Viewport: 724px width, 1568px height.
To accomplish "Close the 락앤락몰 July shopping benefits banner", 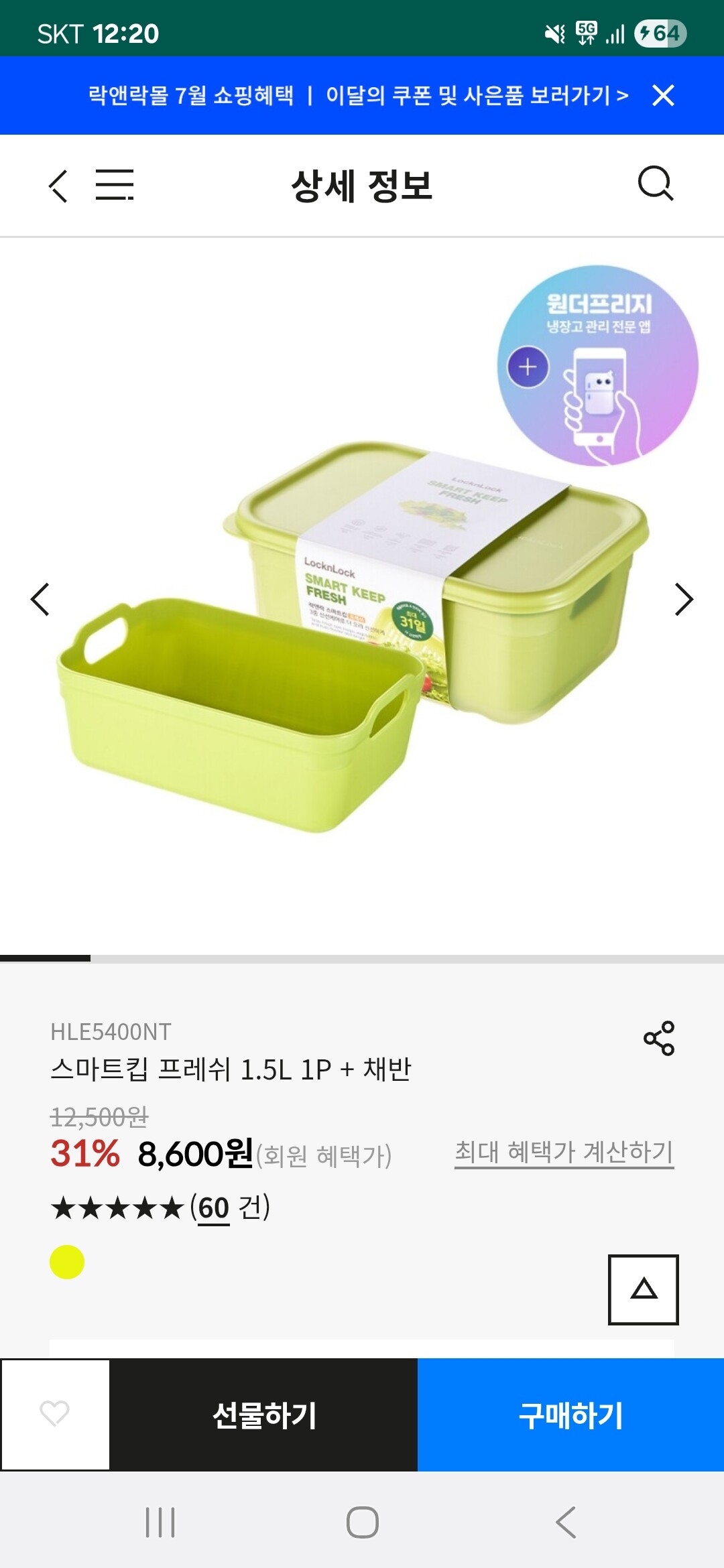I will [663, 96].
